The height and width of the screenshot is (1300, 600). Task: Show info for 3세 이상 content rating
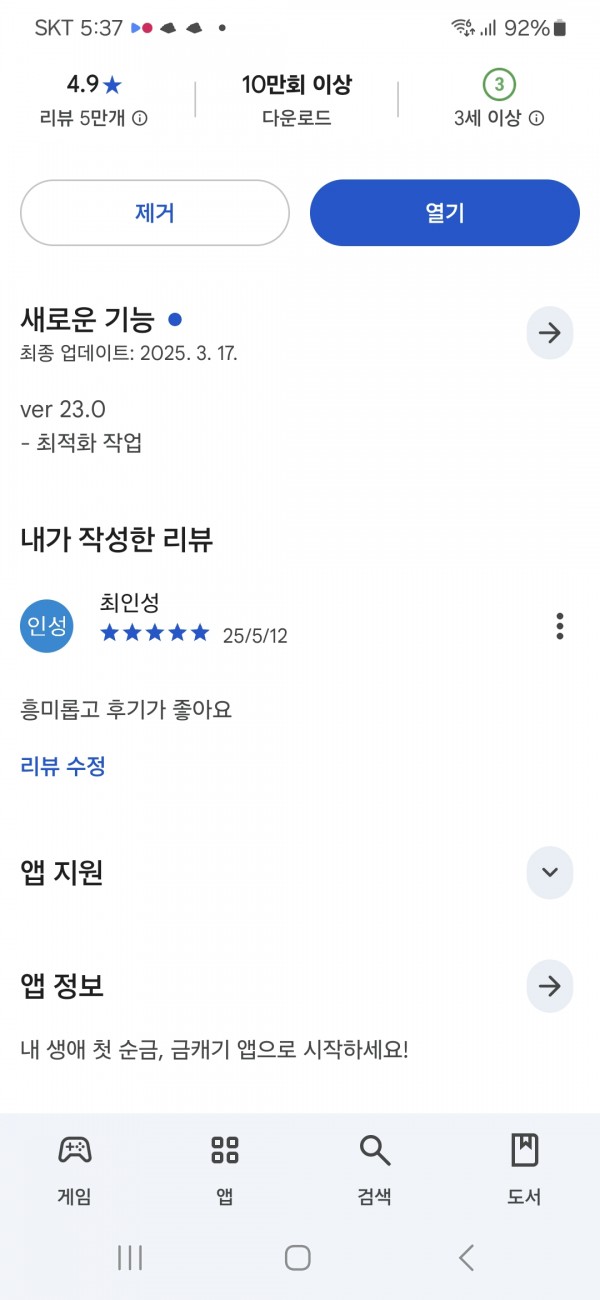pos(537,118)
